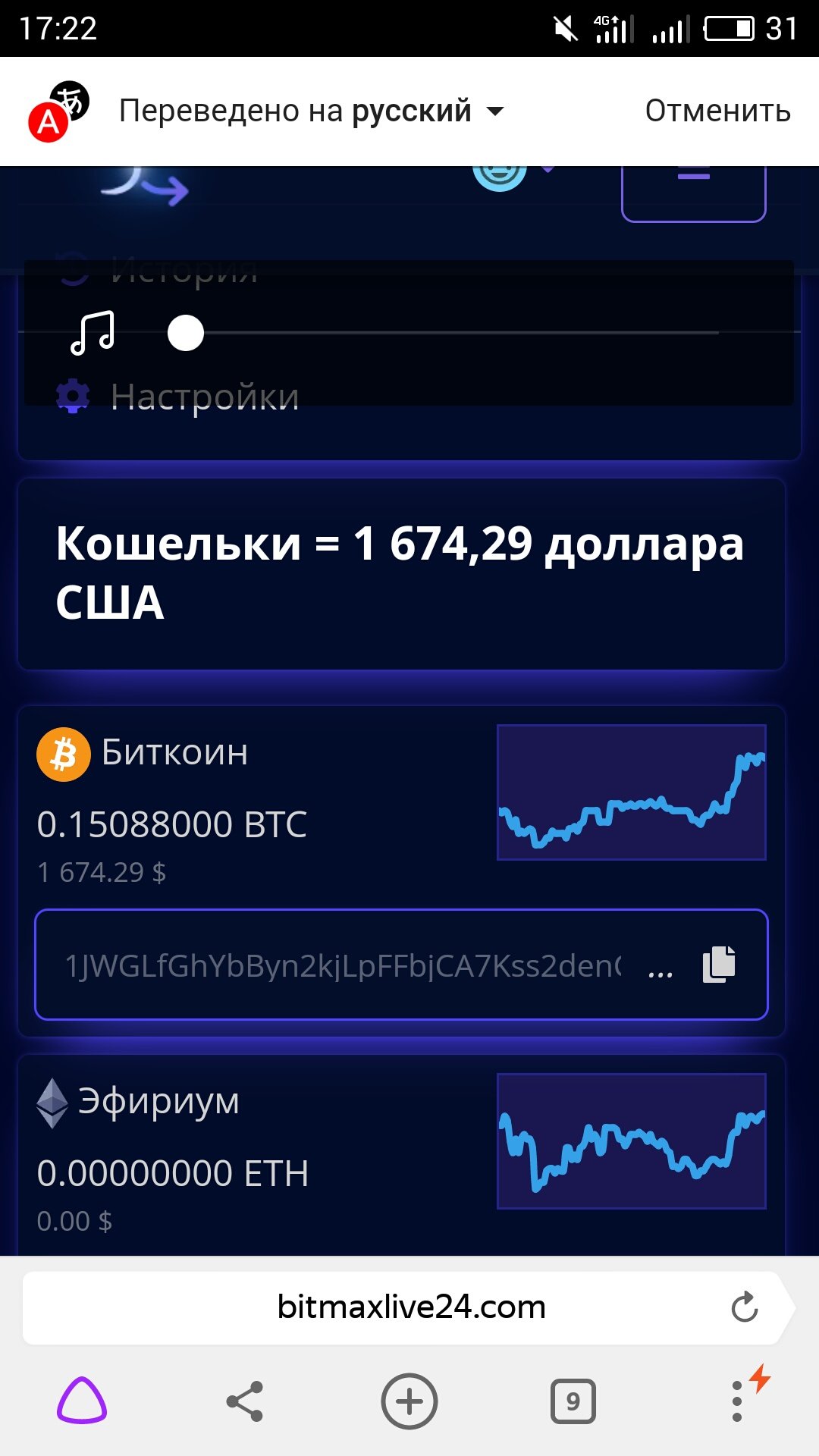Open the translation language dropdown

pyautogui.click(x=495, y=111)
